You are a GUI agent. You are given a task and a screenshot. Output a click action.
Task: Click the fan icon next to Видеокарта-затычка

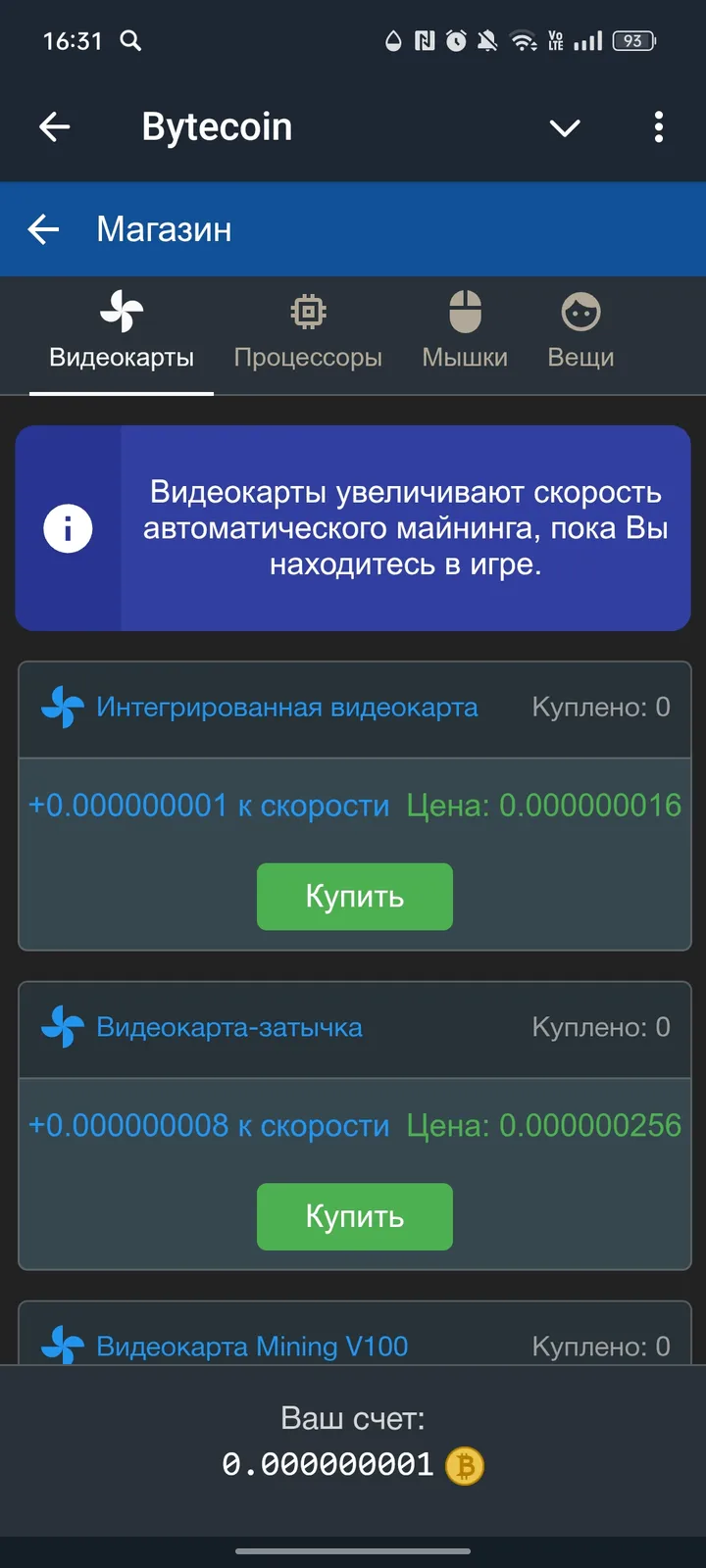61,1027
